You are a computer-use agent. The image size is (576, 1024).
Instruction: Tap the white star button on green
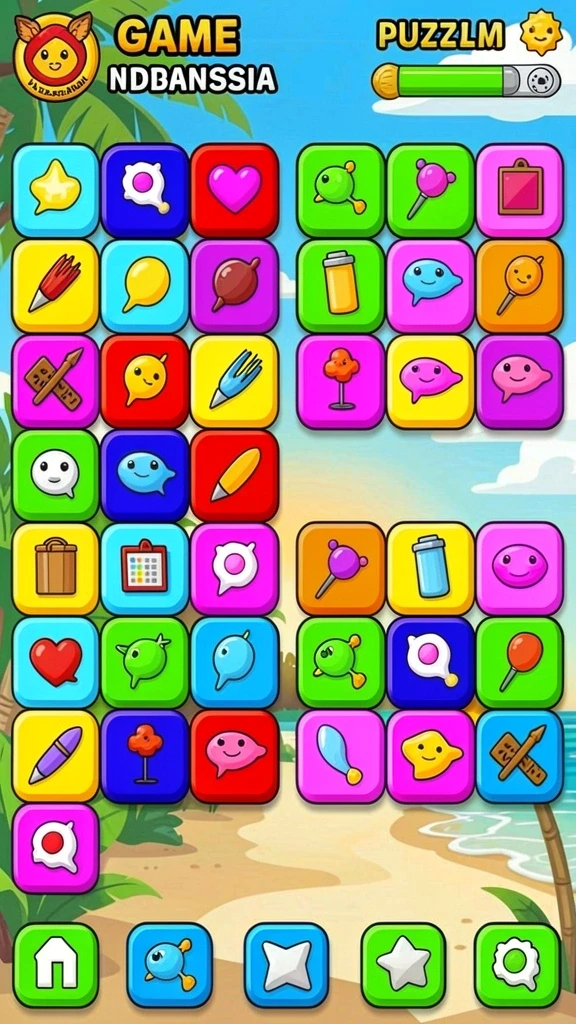coord(404,965)
